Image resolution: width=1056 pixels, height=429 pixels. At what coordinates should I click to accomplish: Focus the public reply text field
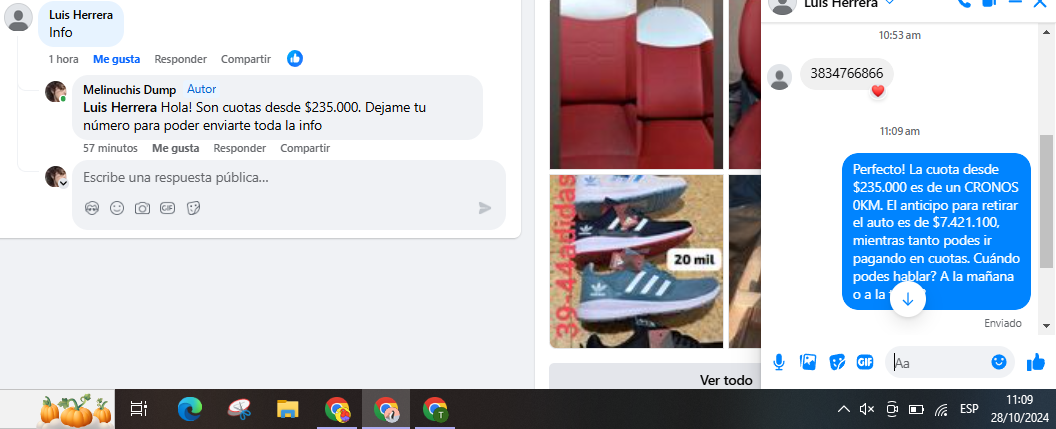click(x=280, y=177)
